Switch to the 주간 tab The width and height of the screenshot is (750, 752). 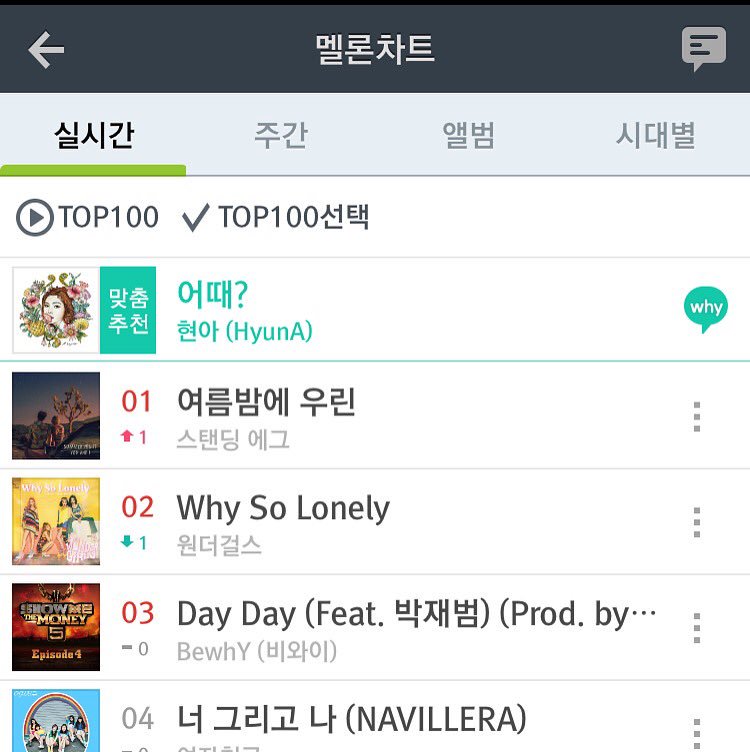point(281,136)
